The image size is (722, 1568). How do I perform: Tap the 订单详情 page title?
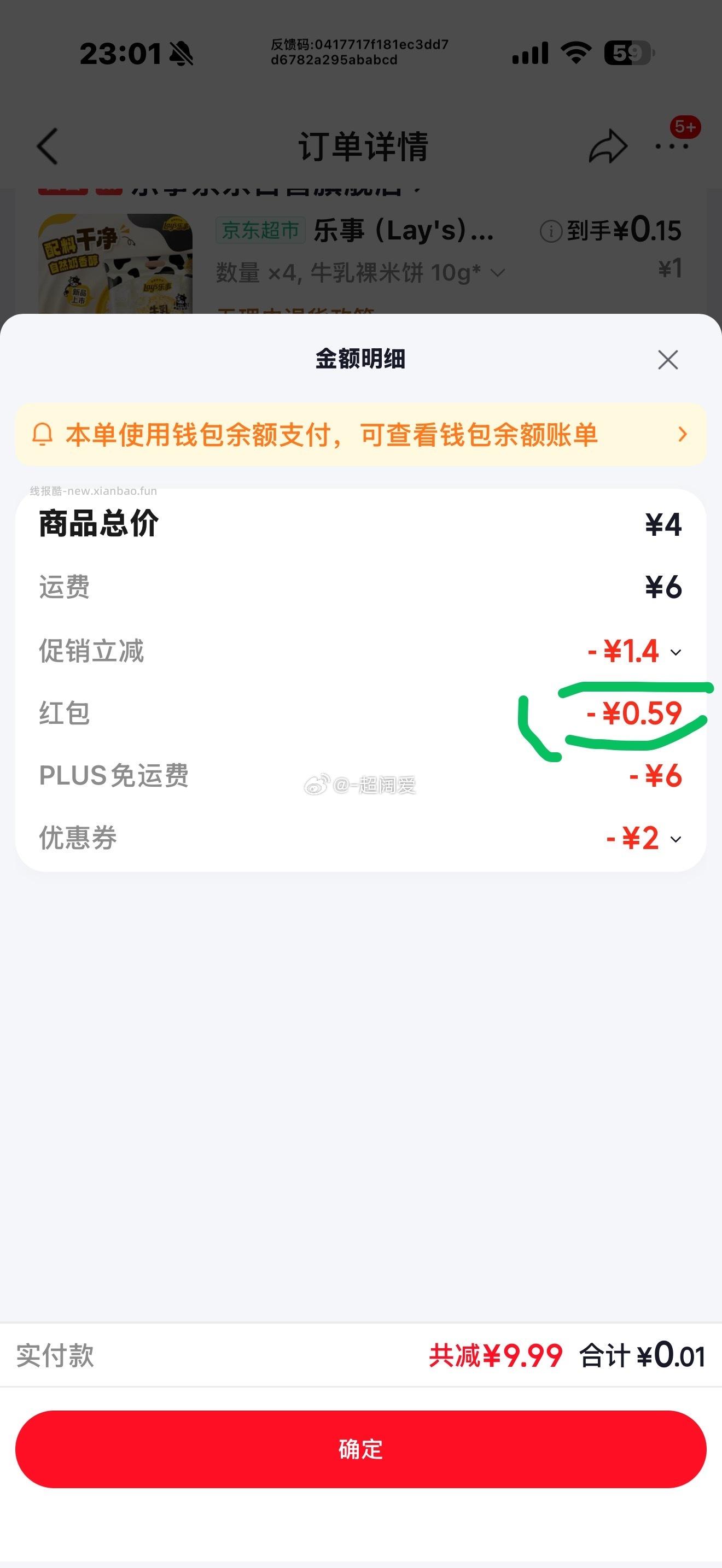point(363,145)
